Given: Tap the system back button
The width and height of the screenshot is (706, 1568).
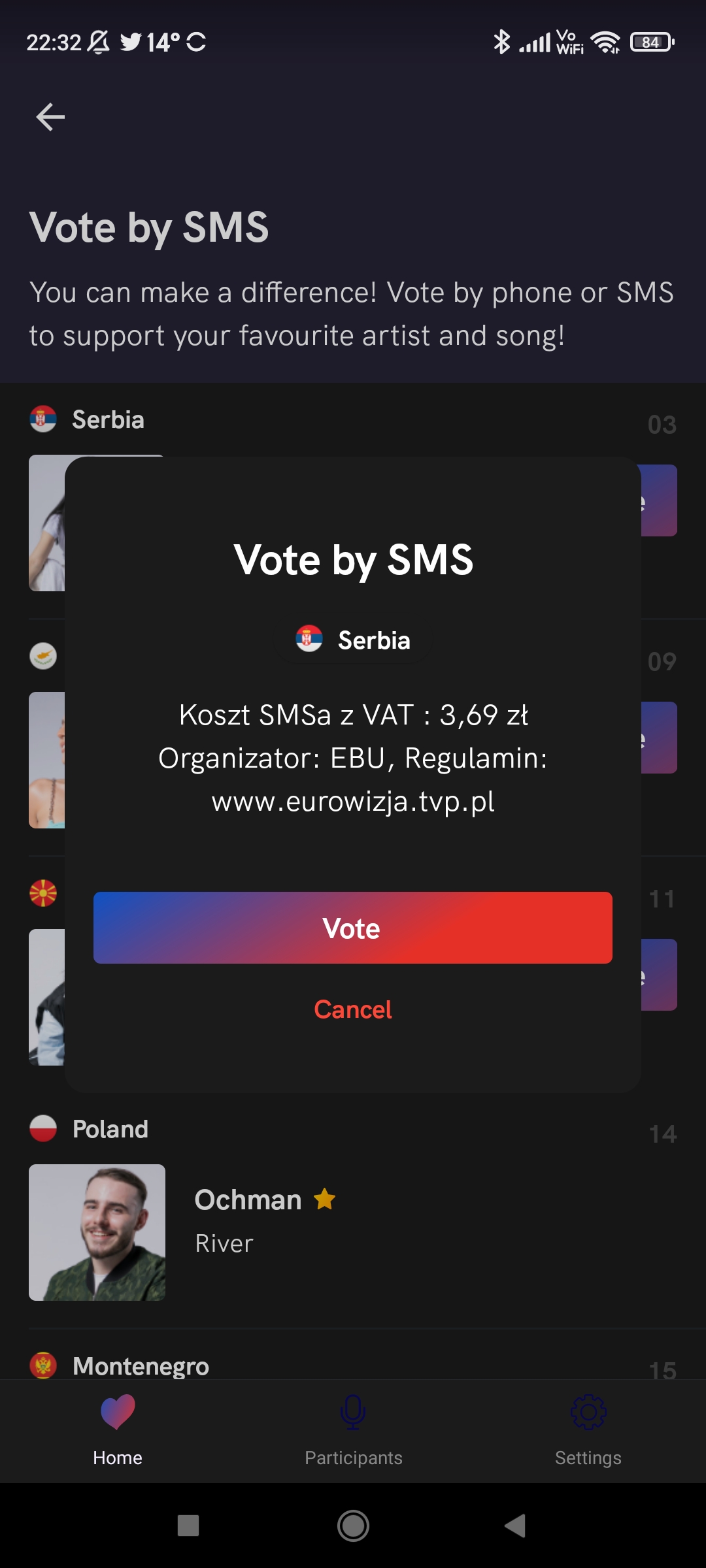Looking at the screenshot, I should pos(516,1526).
